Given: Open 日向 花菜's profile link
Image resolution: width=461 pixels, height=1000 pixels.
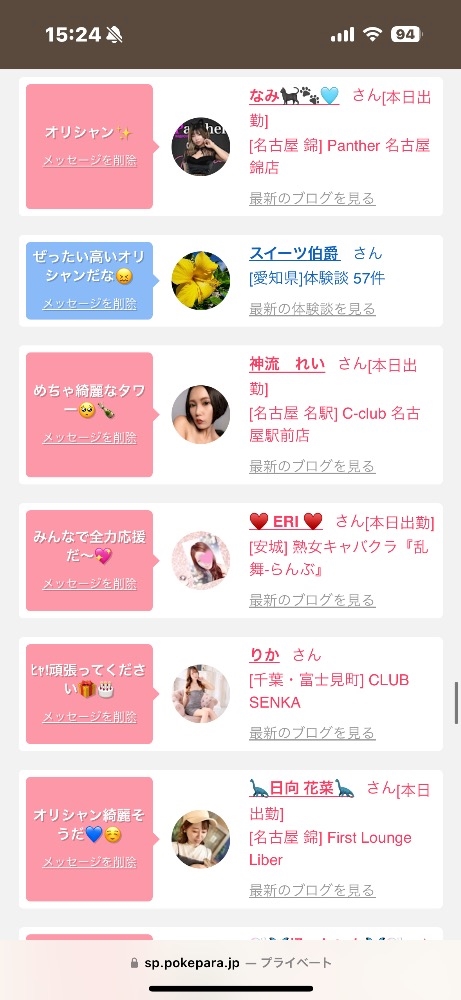Looking at the screenshot, I should (302, 788).
